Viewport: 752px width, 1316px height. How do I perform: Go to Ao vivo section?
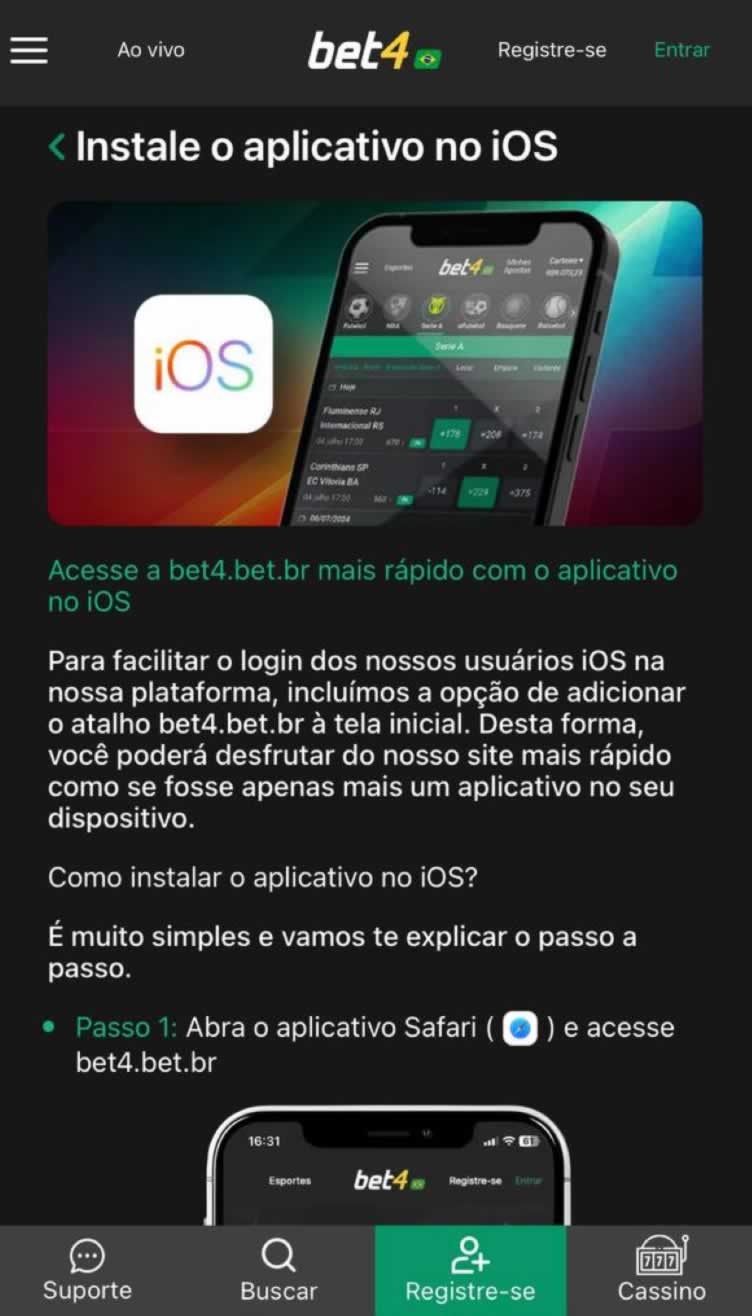[151, 50]
